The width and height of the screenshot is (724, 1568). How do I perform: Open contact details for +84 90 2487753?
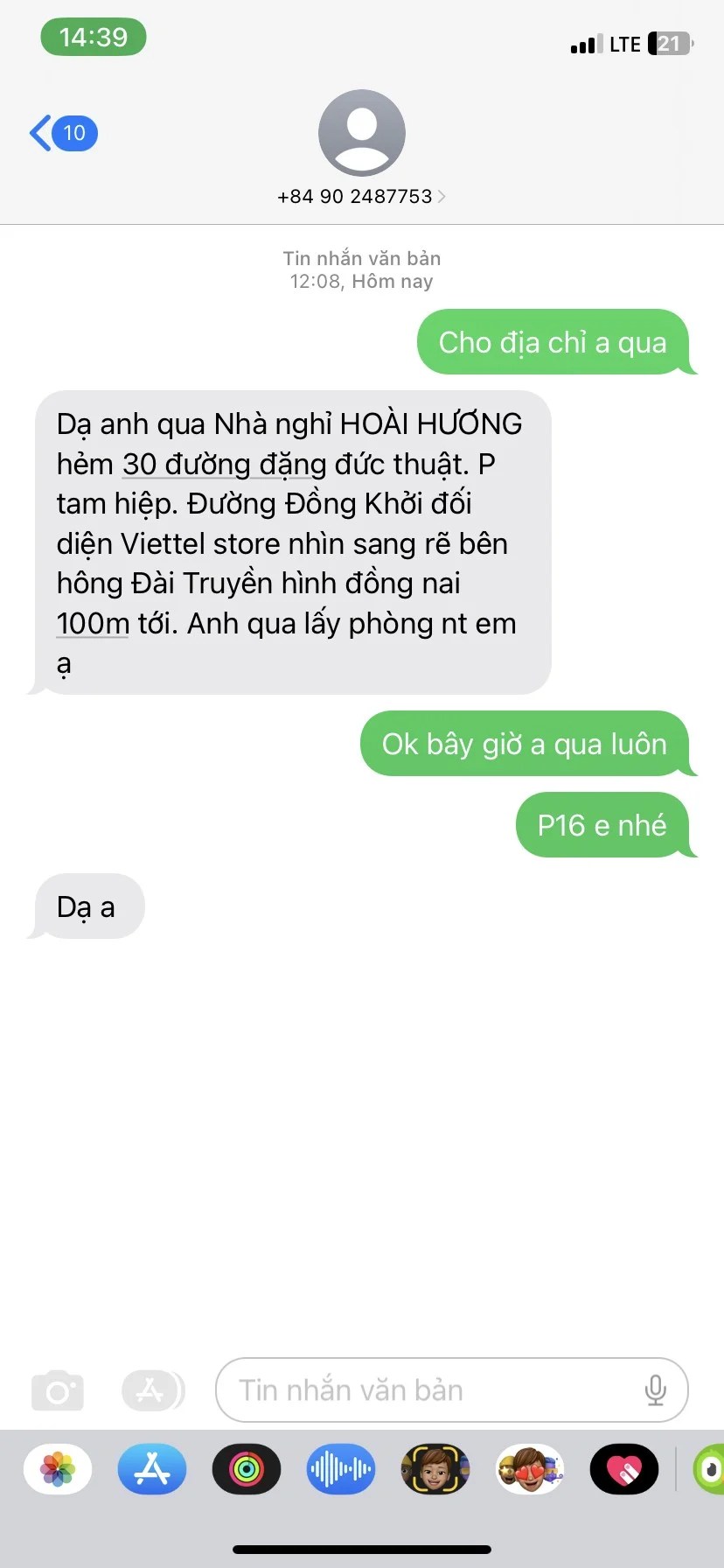(x=361, y=196)
